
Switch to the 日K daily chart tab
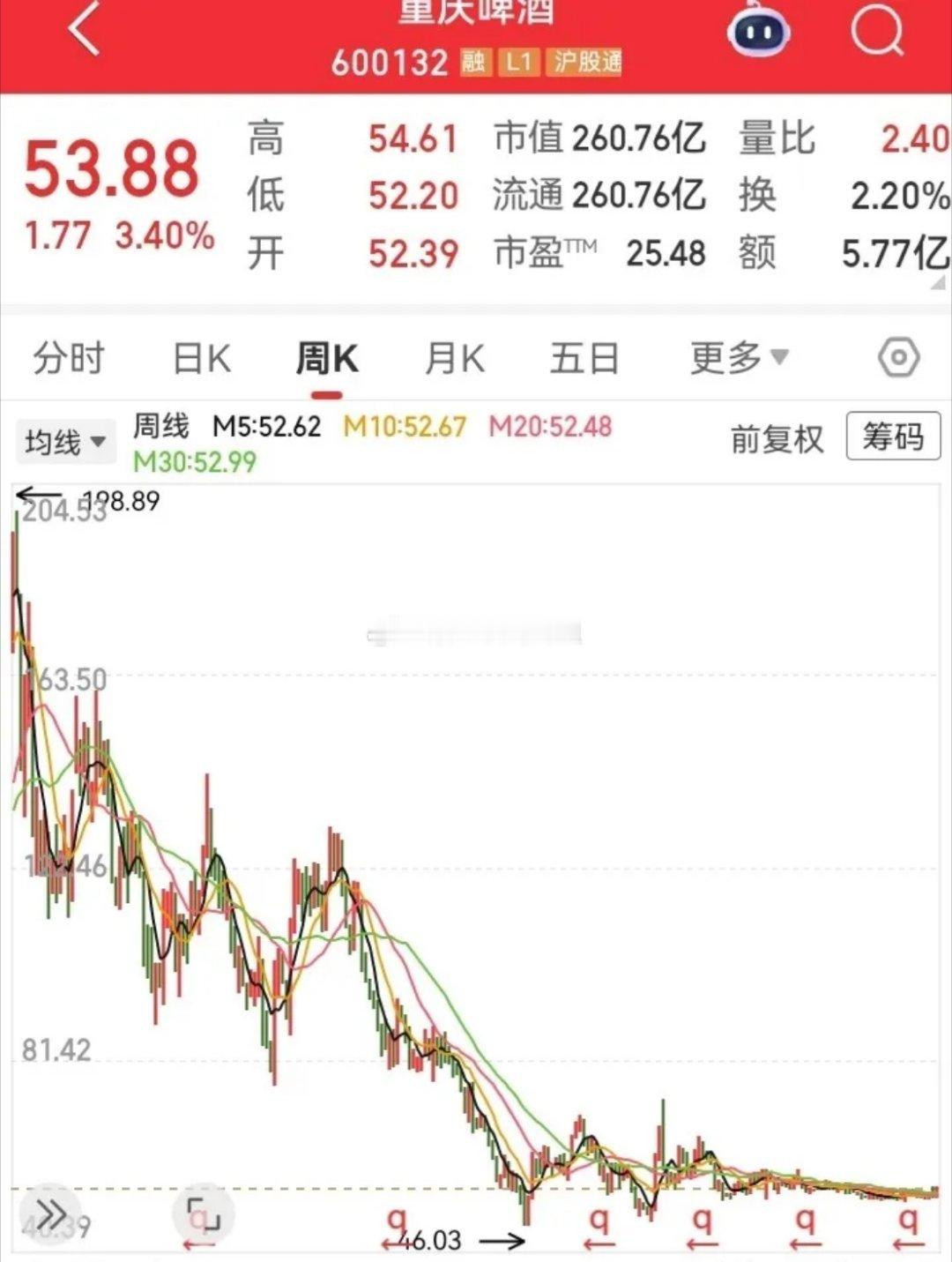click(201, 358)
